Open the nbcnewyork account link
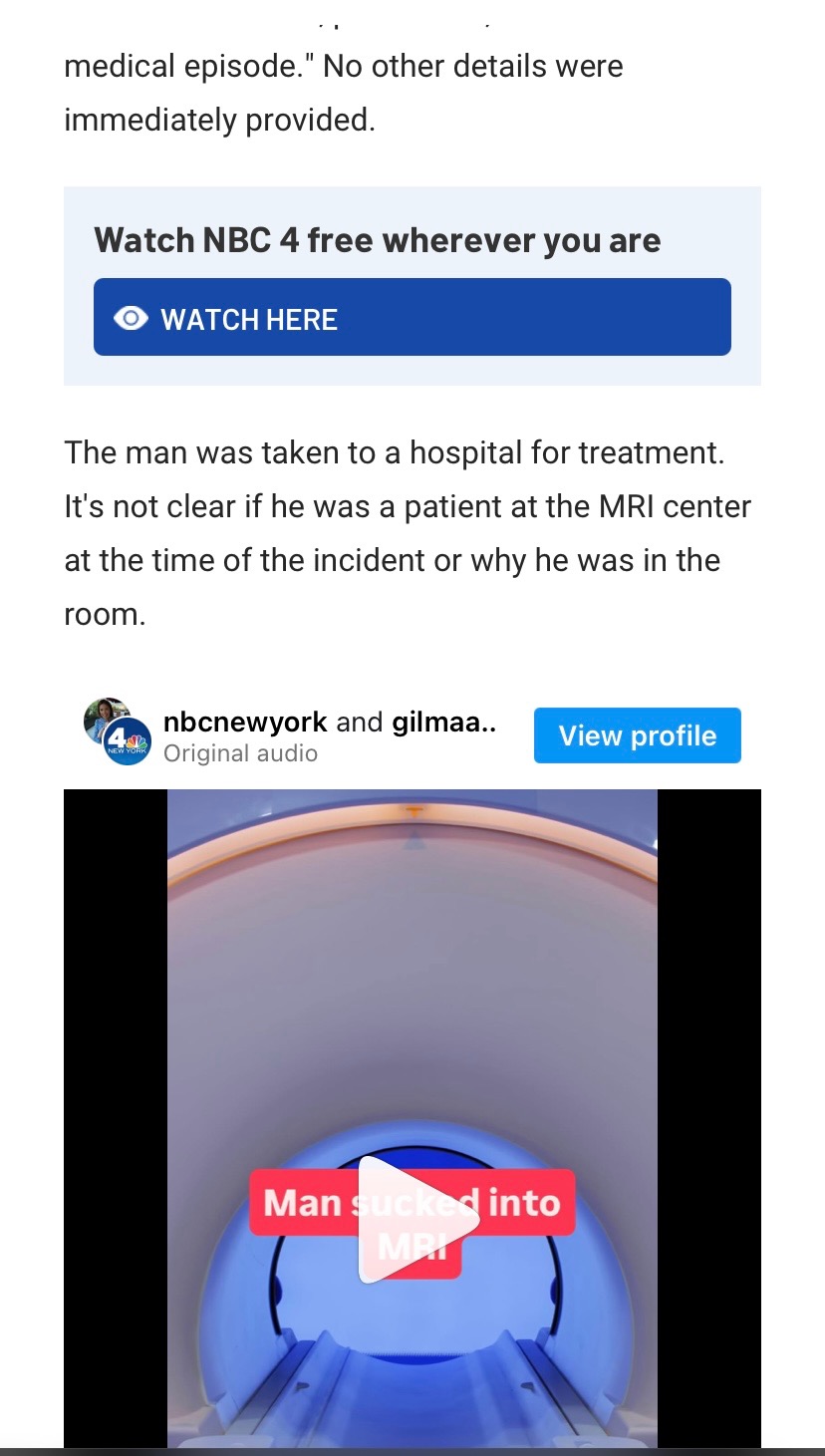Screen dimensions: 825x1456 point(245,723)
